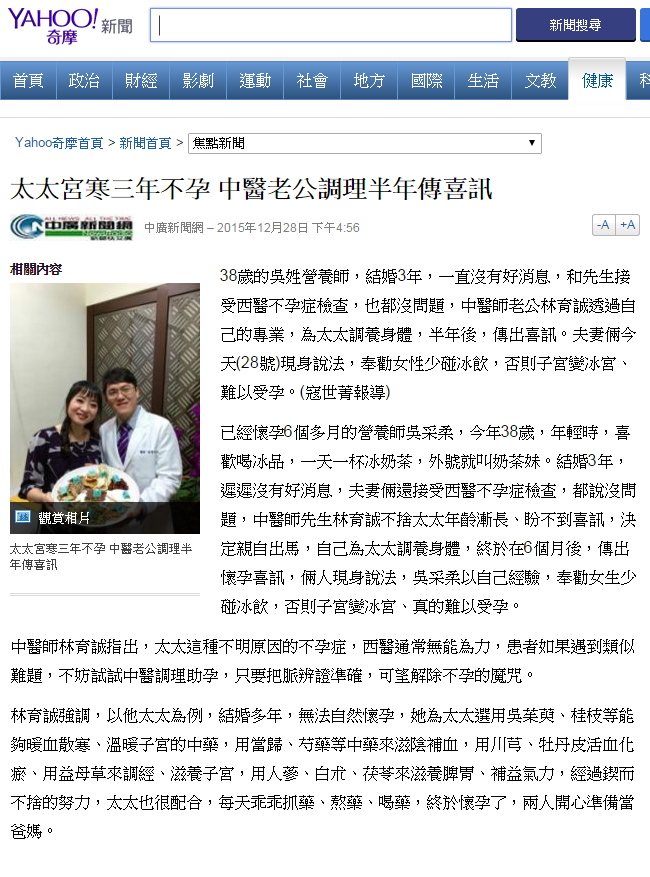
Task: Select the 地方 tab
Action: tap(369, 81)
